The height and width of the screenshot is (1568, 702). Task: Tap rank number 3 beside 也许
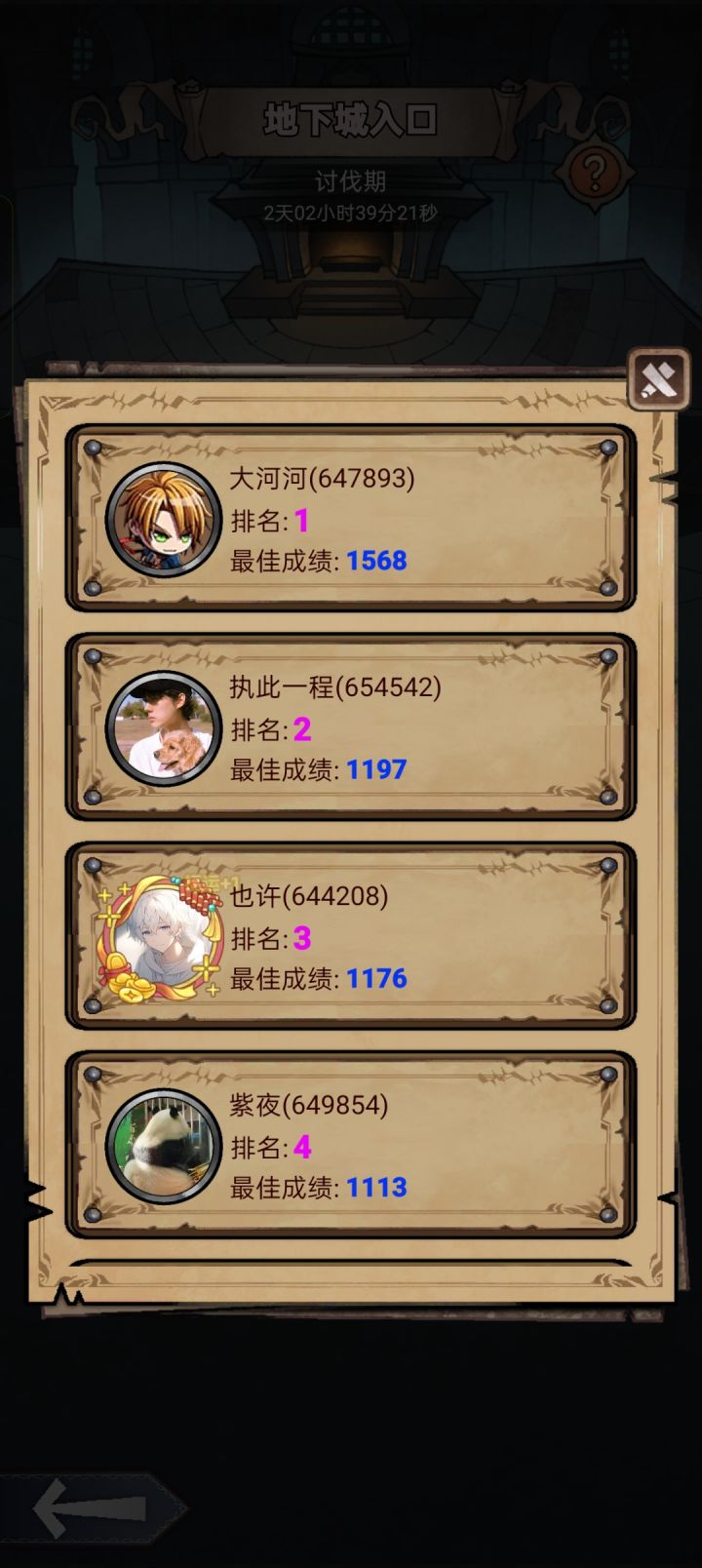[x=302, y=938]
